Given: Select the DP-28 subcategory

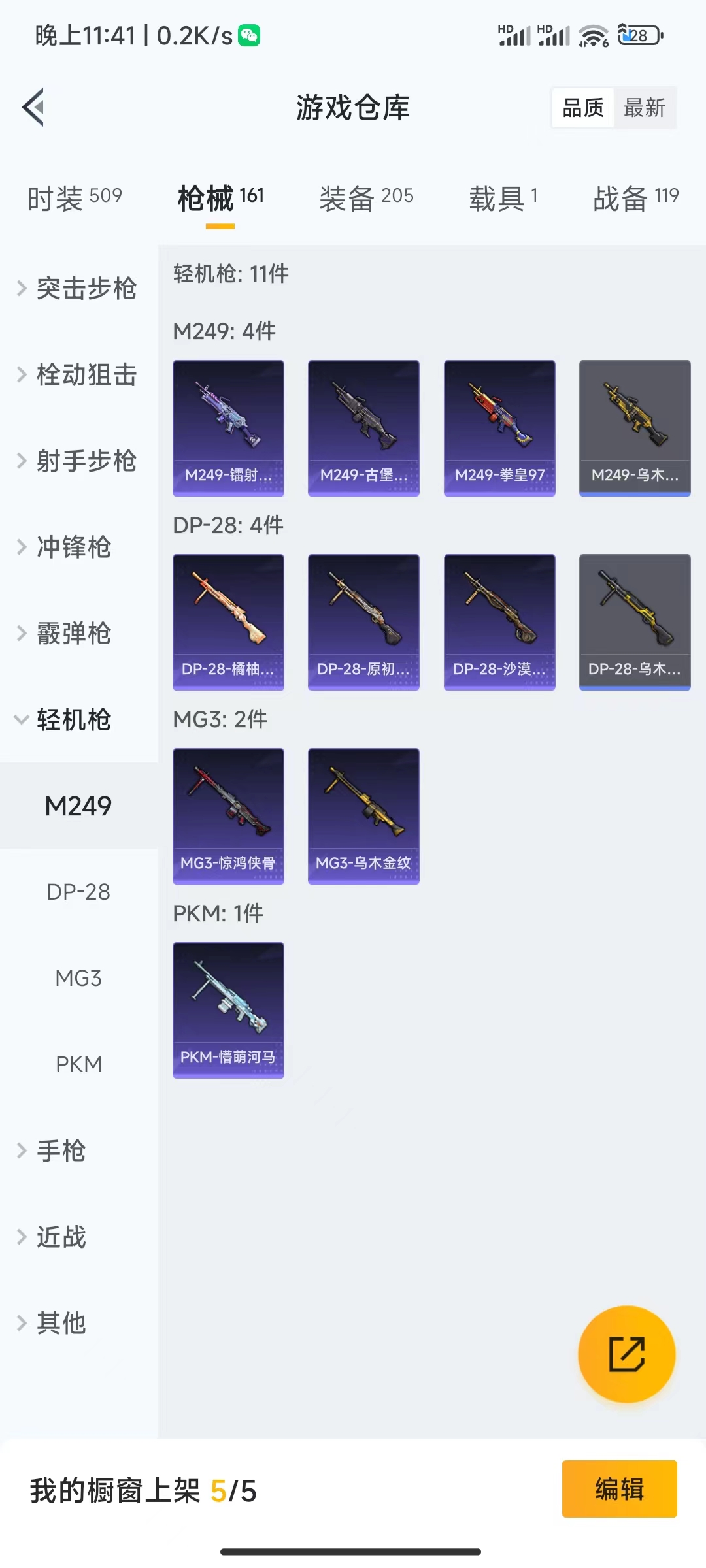Looking at the screenshot, I should [77, 892].
